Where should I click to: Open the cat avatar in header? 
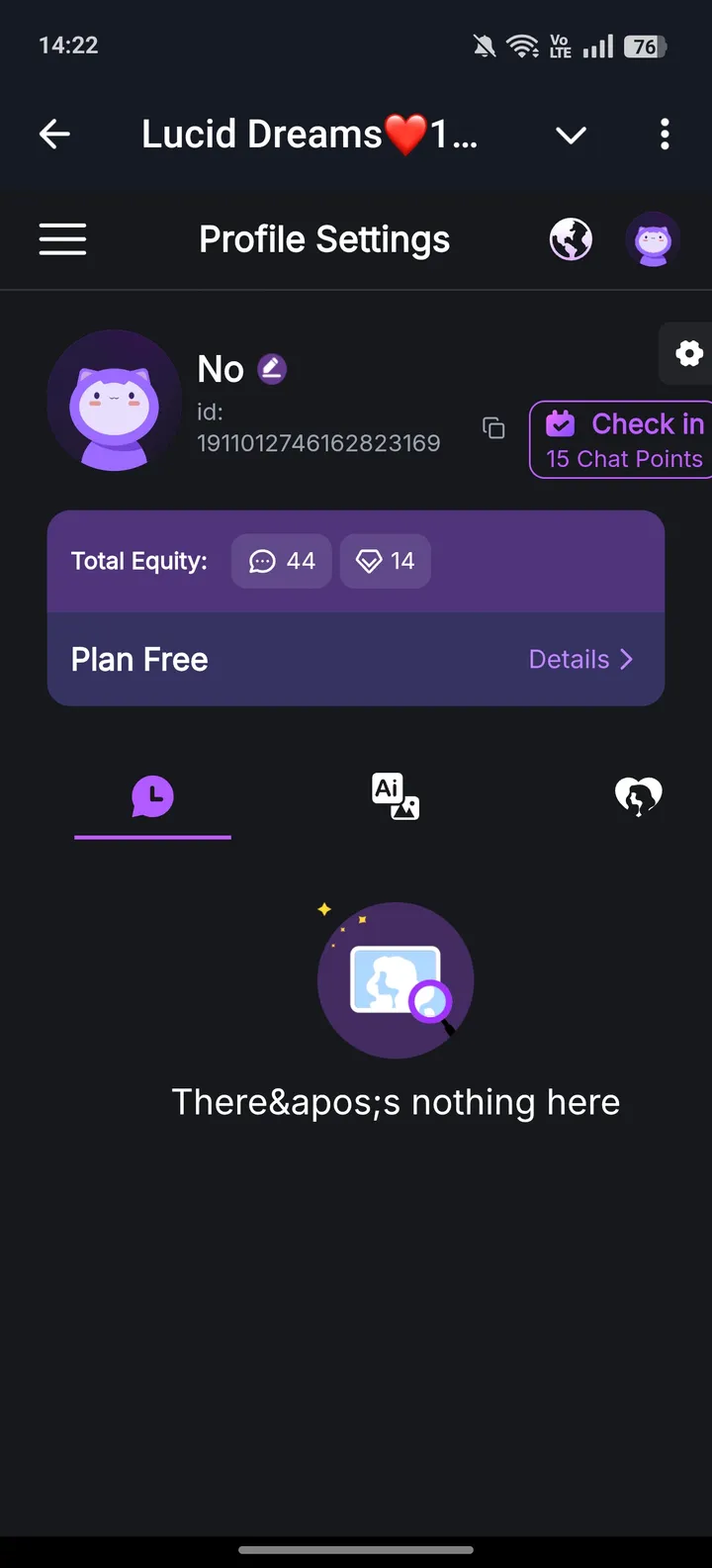click(x=653, y=239)
